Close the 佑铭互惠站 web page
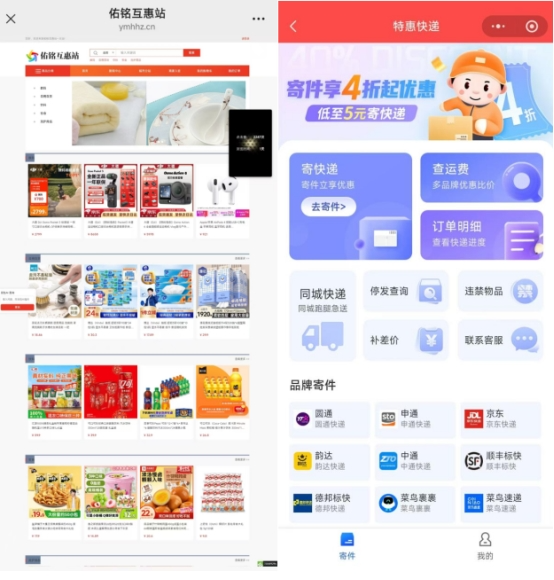 [11, 19]
